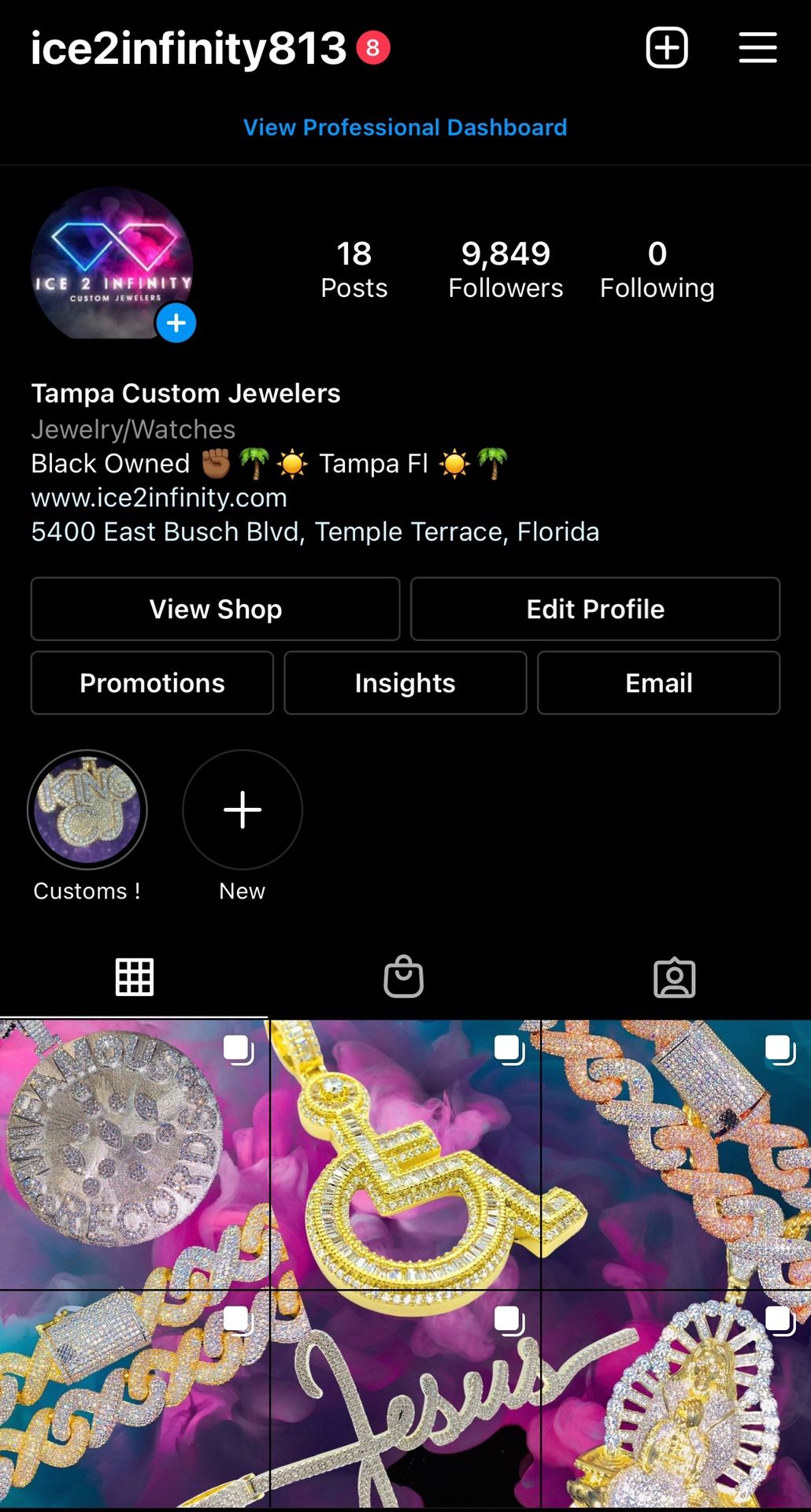
Task: Expand the Posts count view
Action: [354, 268]
